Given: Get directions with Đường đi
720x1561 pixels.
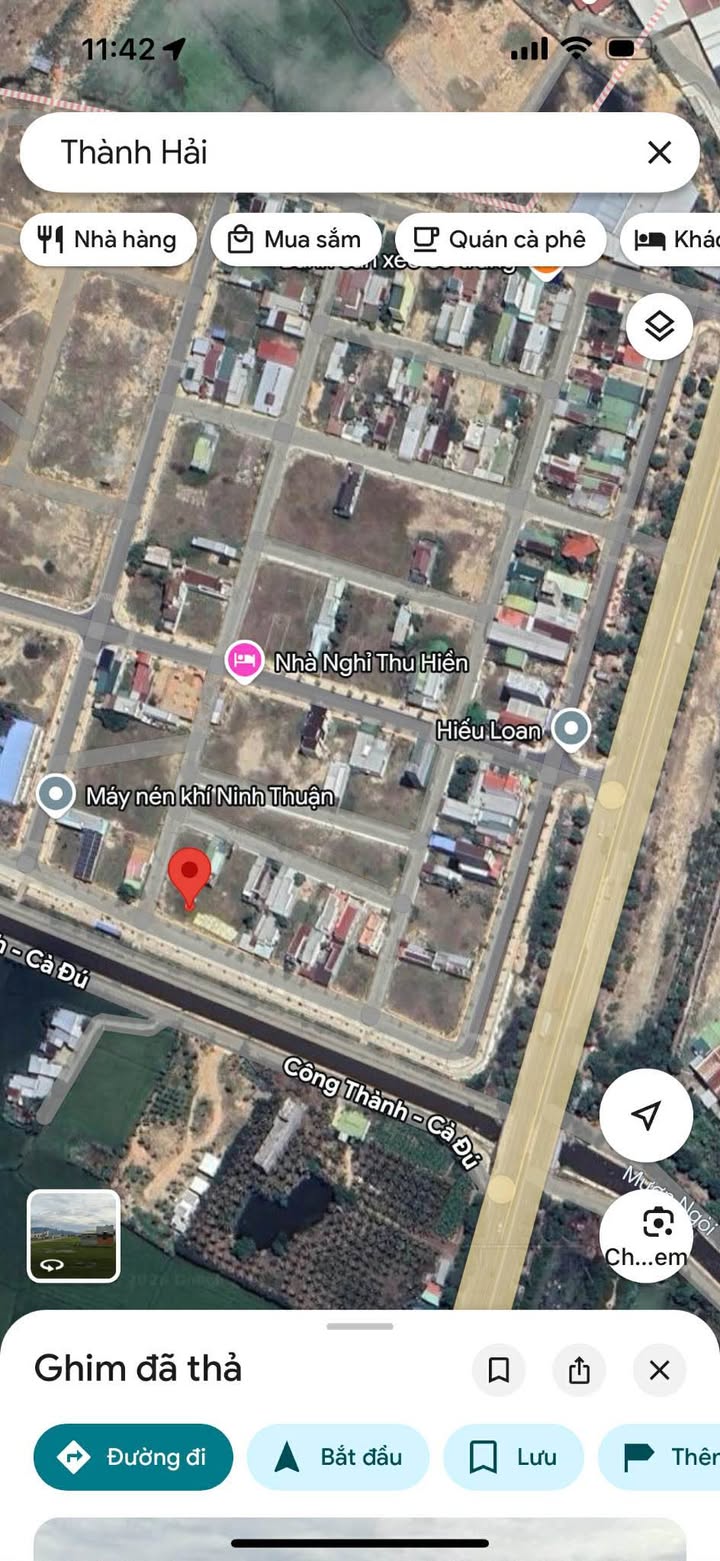Looking at the screenshot, I should point(133,1457).
